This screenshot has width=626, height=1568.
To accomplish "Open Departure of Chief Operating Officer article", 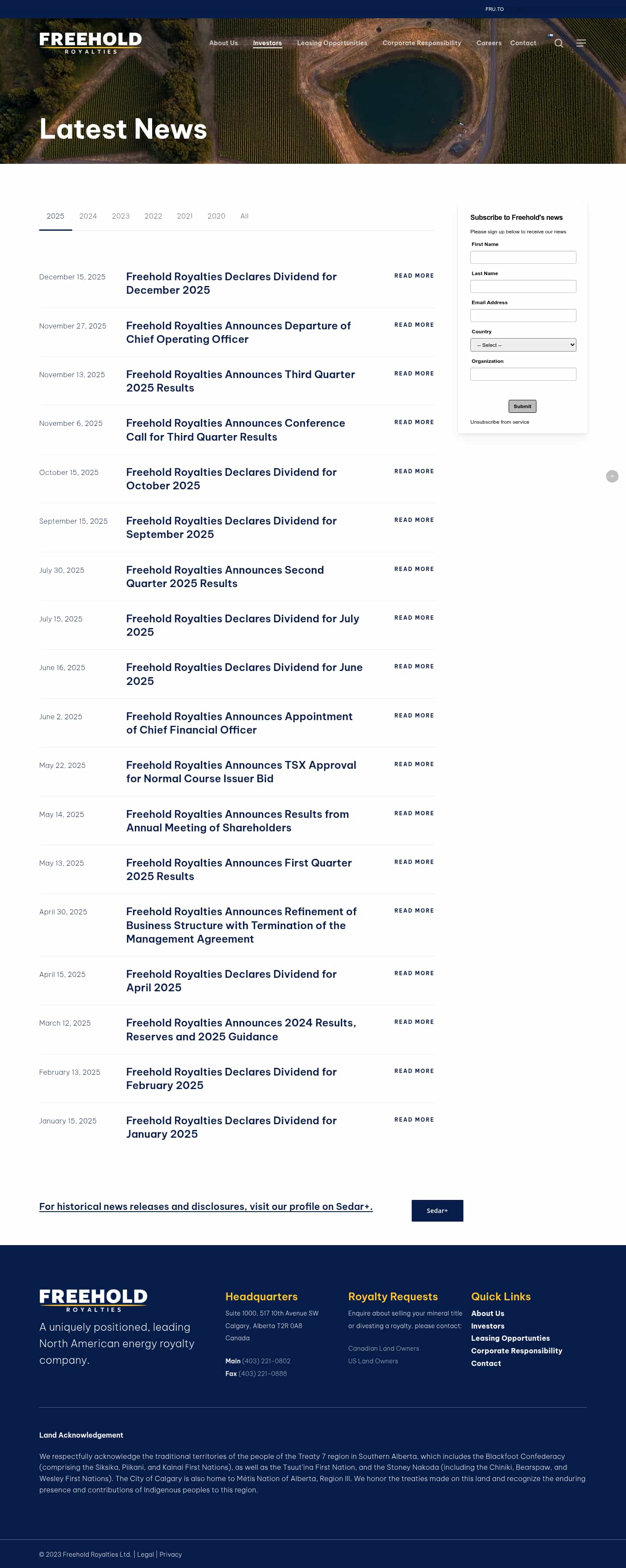I will click(238, 332).
